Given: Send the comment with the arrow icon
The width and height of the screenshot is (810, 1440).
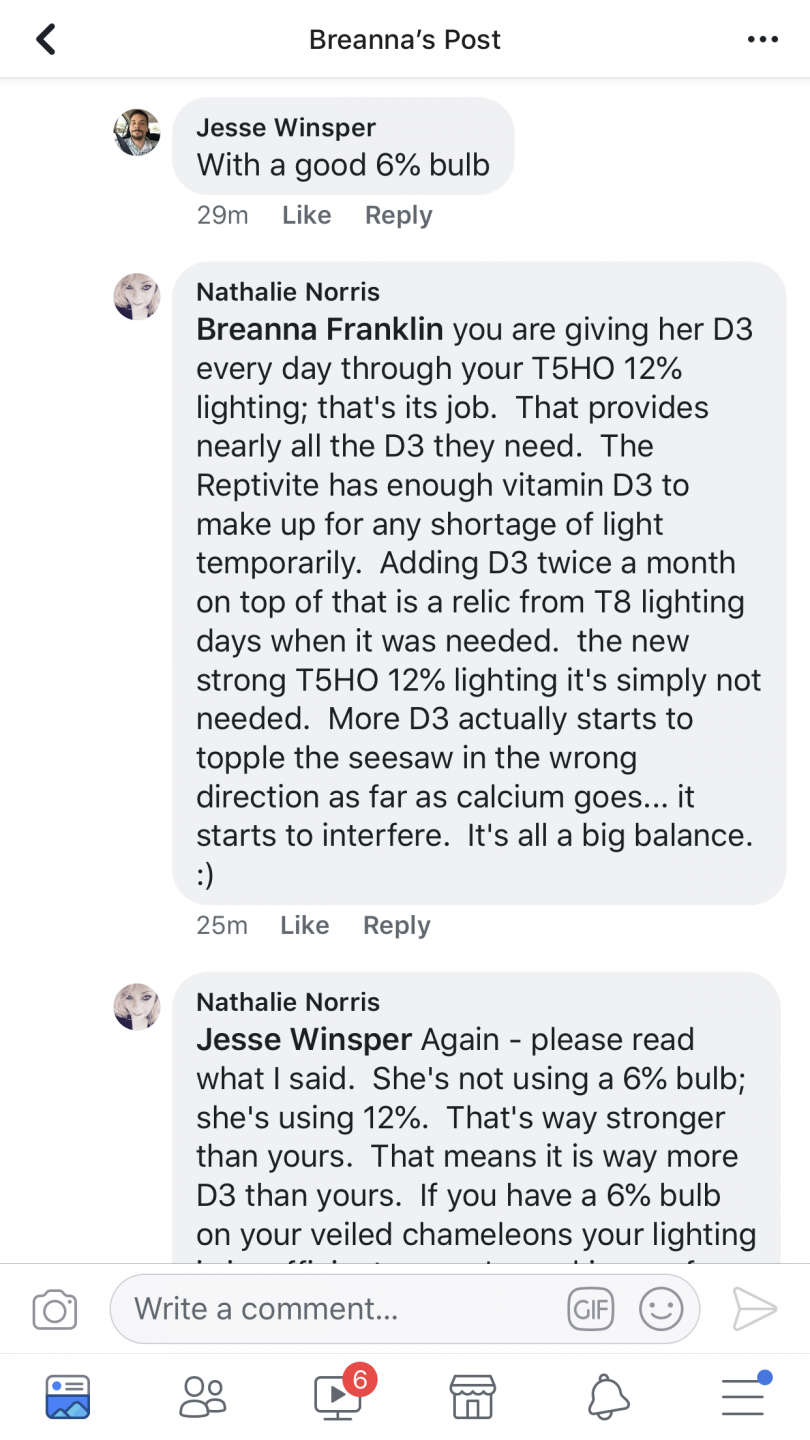Looking at the screenshot, I should click(x=754, y=1309).
